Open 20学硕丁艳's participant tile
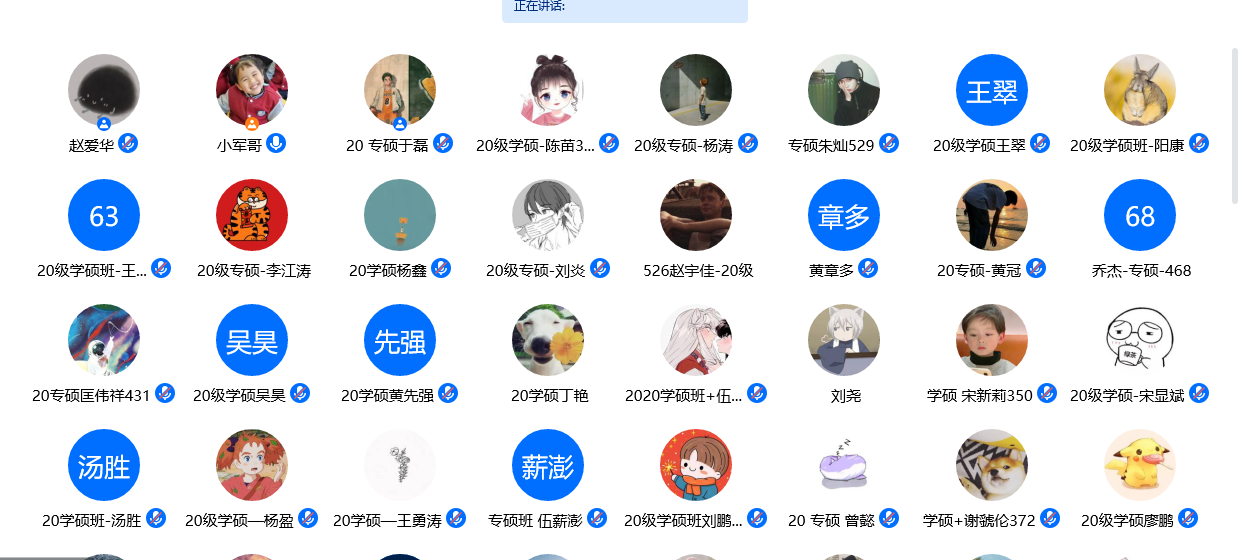1249x560 pixels. pos(548,340)
